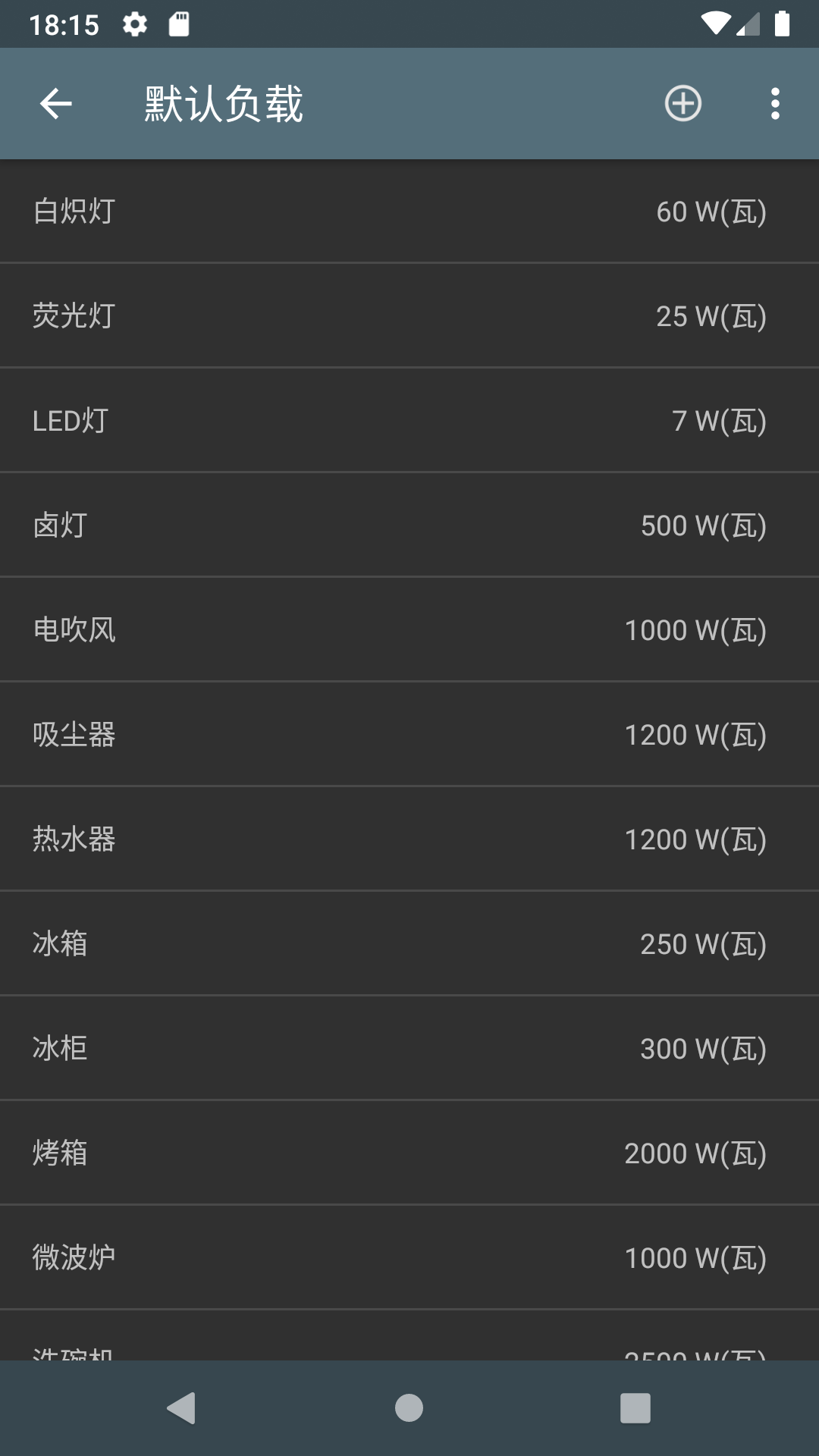Select the 电吹风 1000 W row

pyautogui.click(x=409, y=629)
